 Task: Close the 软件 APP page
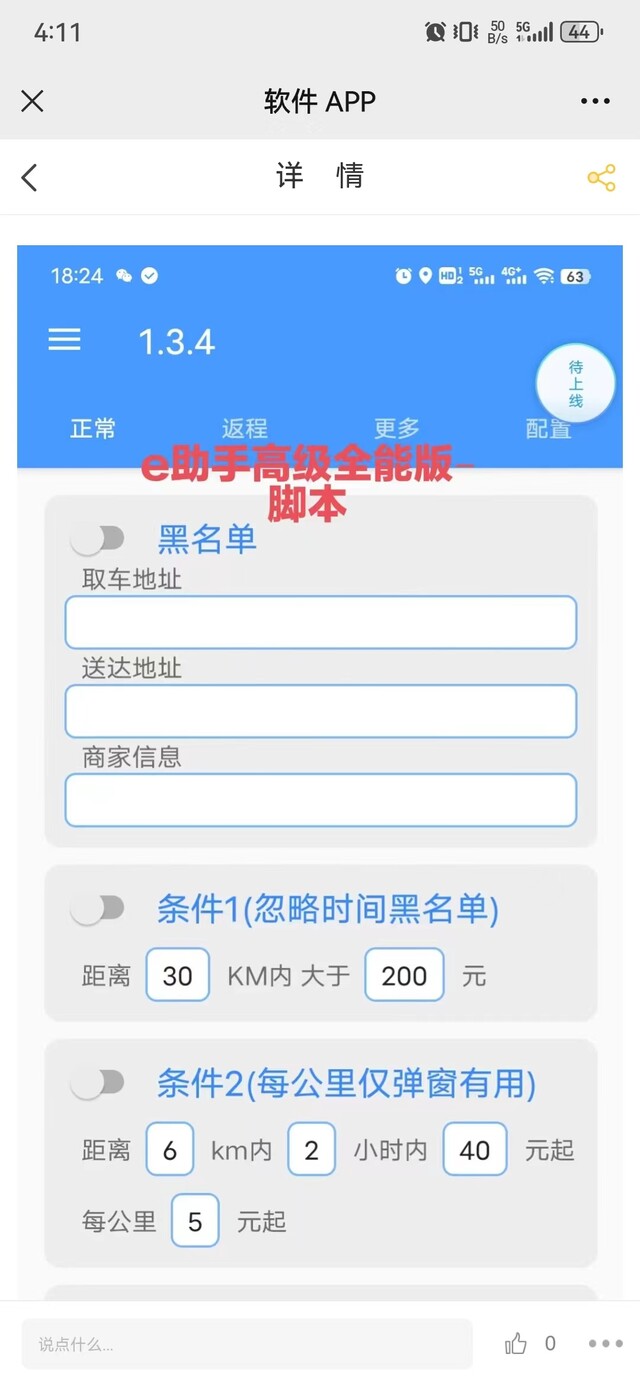coord(32,101)
